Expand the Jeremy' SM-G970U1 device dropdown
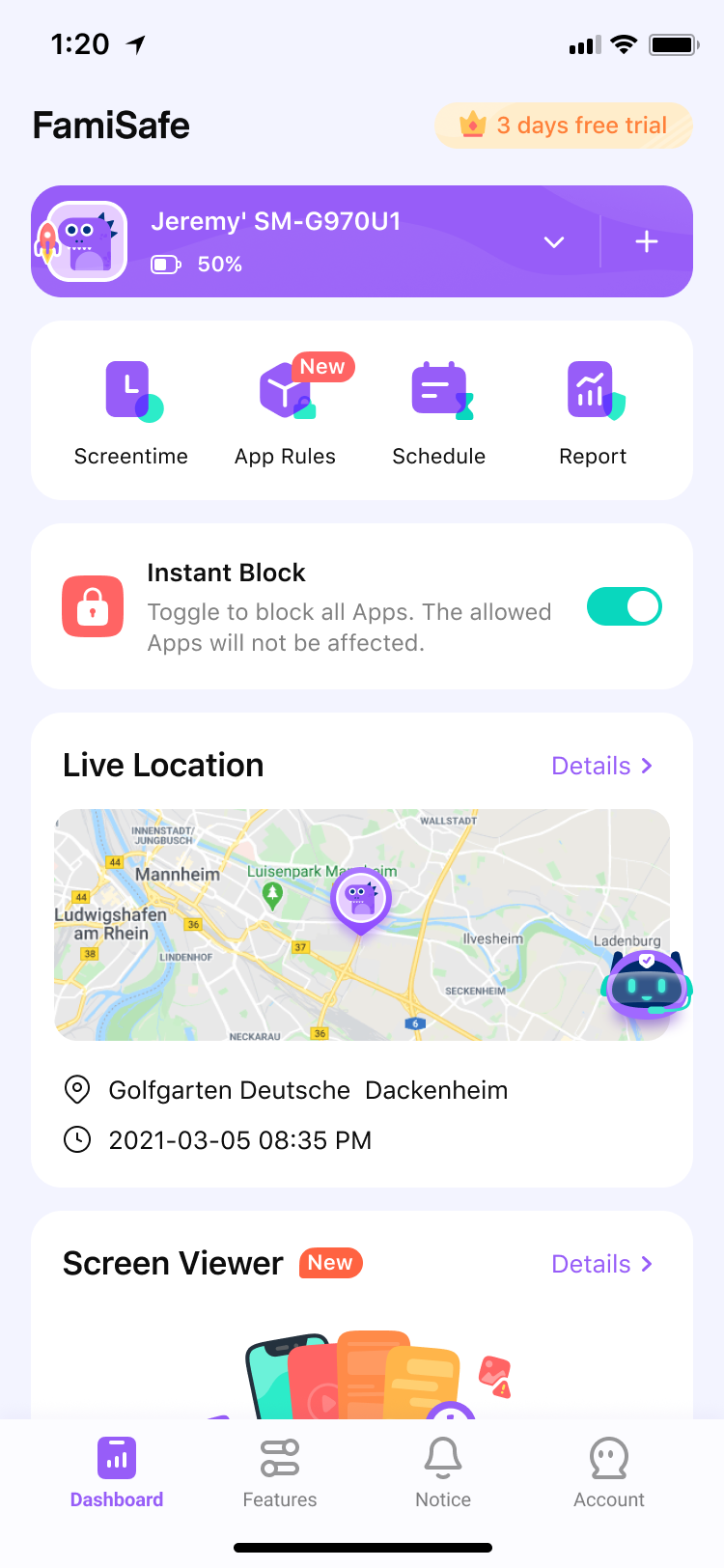724x1568 pixels. (x=554, y=242)
